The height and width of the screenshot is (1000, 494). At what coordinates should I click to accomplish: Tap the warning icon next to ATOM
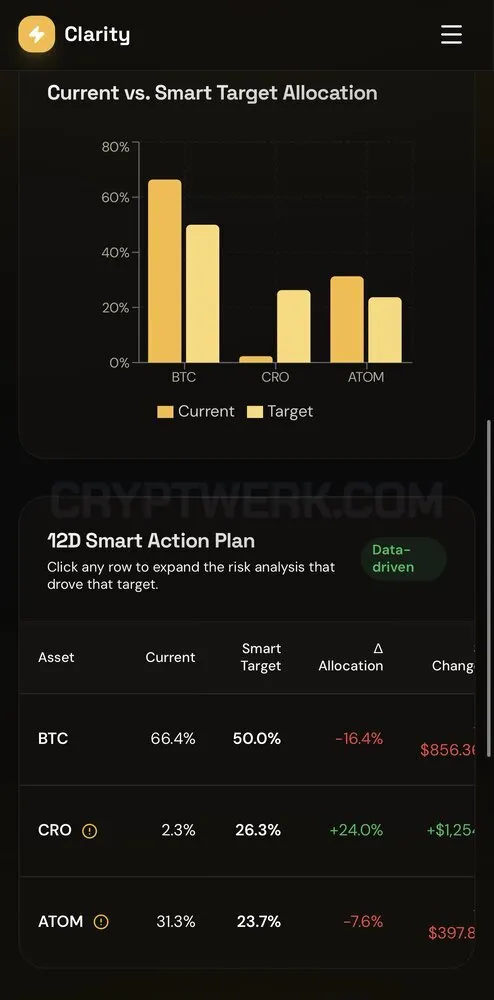coord(101,922)
